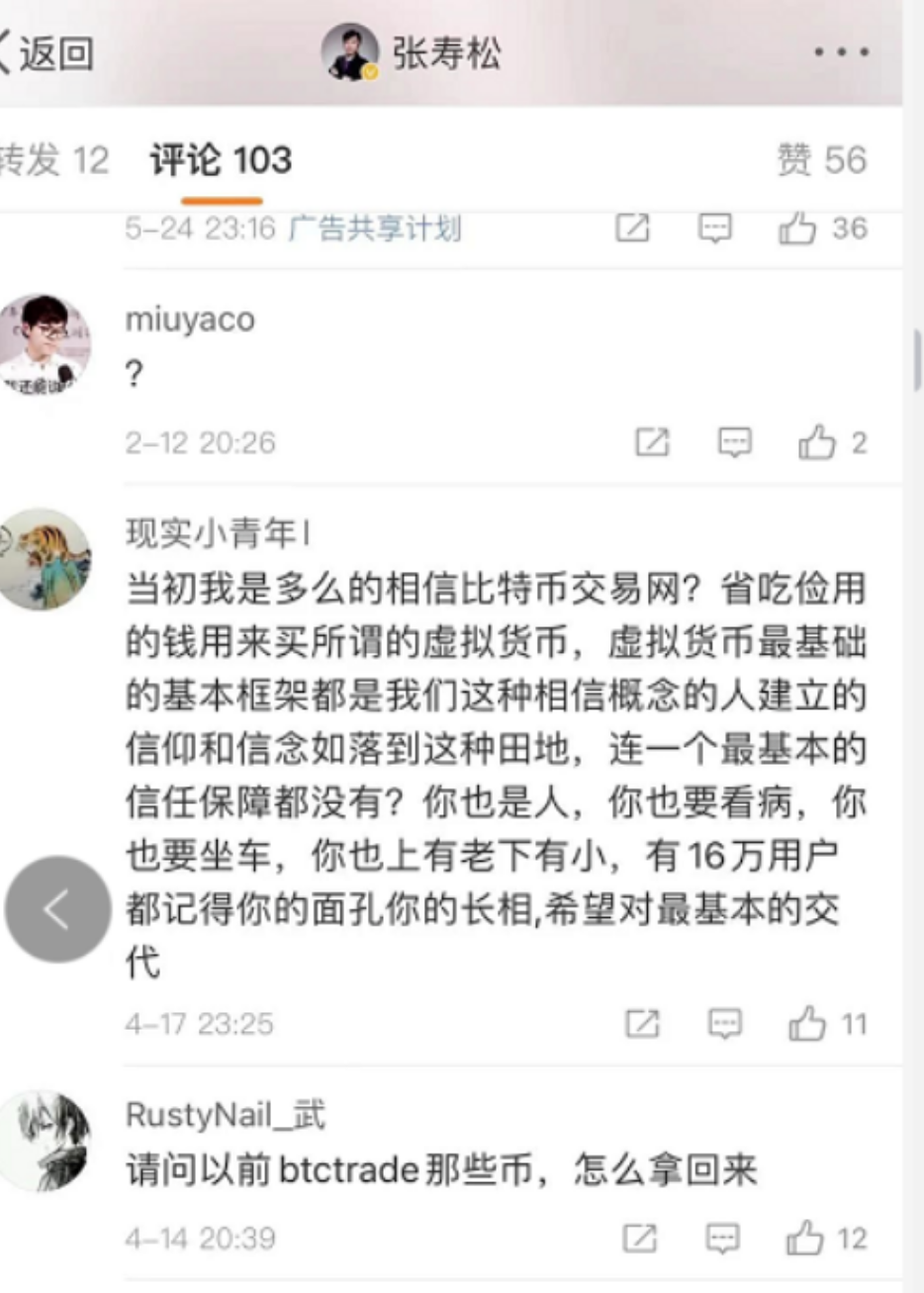Image resolution: width=924 pixels, height=1293 pixels.
Task: Like miuyaco's comment with thumbs-up icon
Action: pos(818,443)
